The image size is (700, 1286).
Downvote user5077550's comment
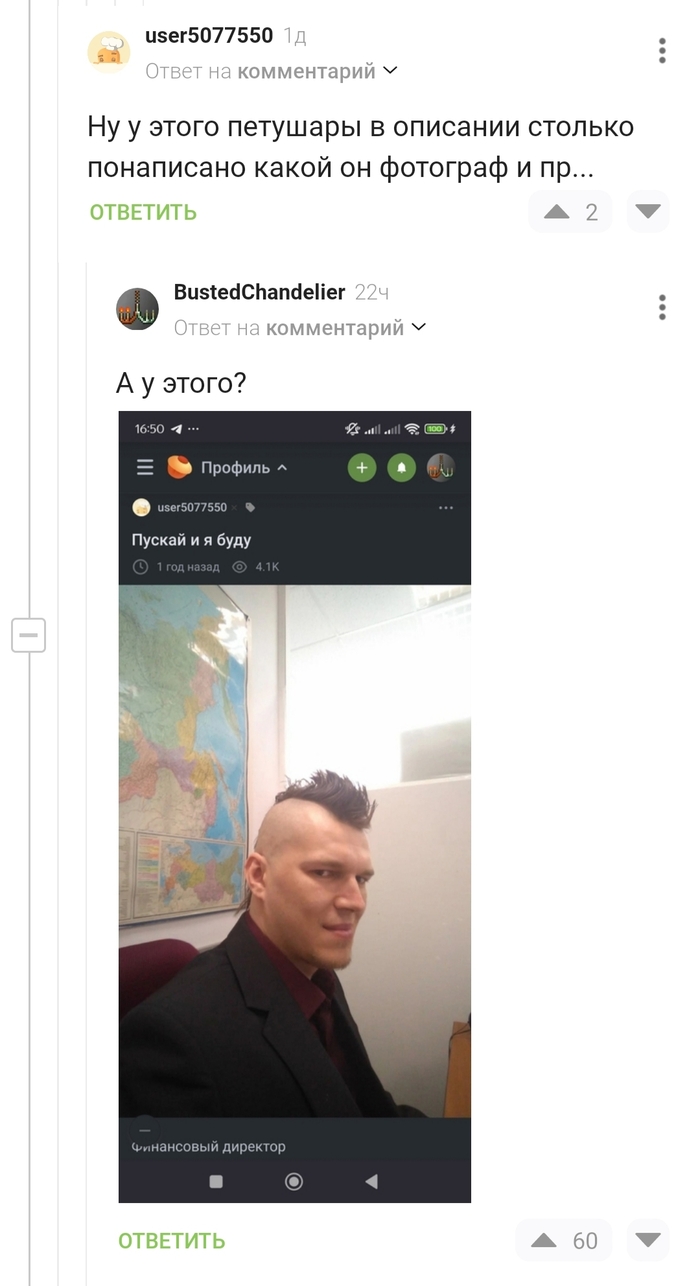[x=648, y=212]
